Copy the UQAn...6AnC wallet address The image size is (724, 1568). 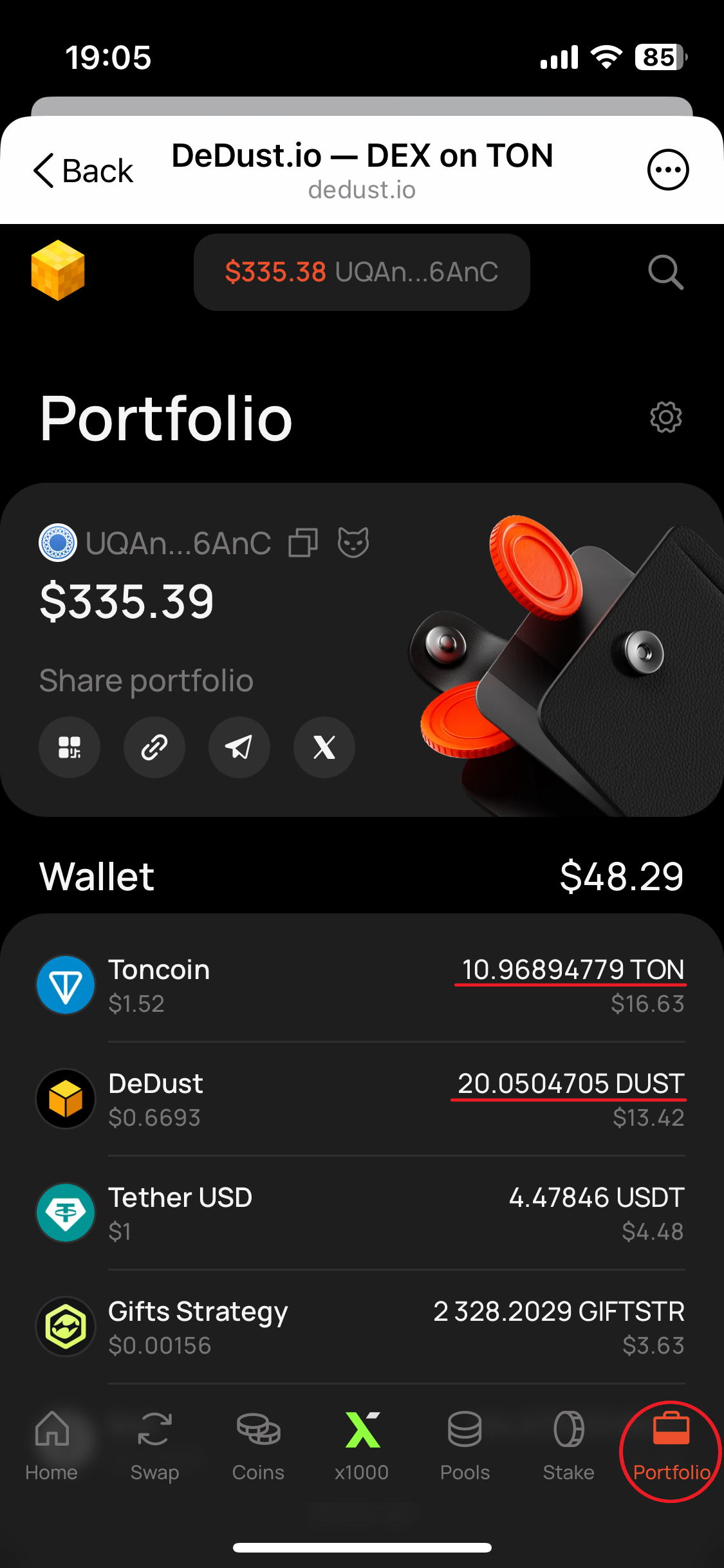[303, 543]
